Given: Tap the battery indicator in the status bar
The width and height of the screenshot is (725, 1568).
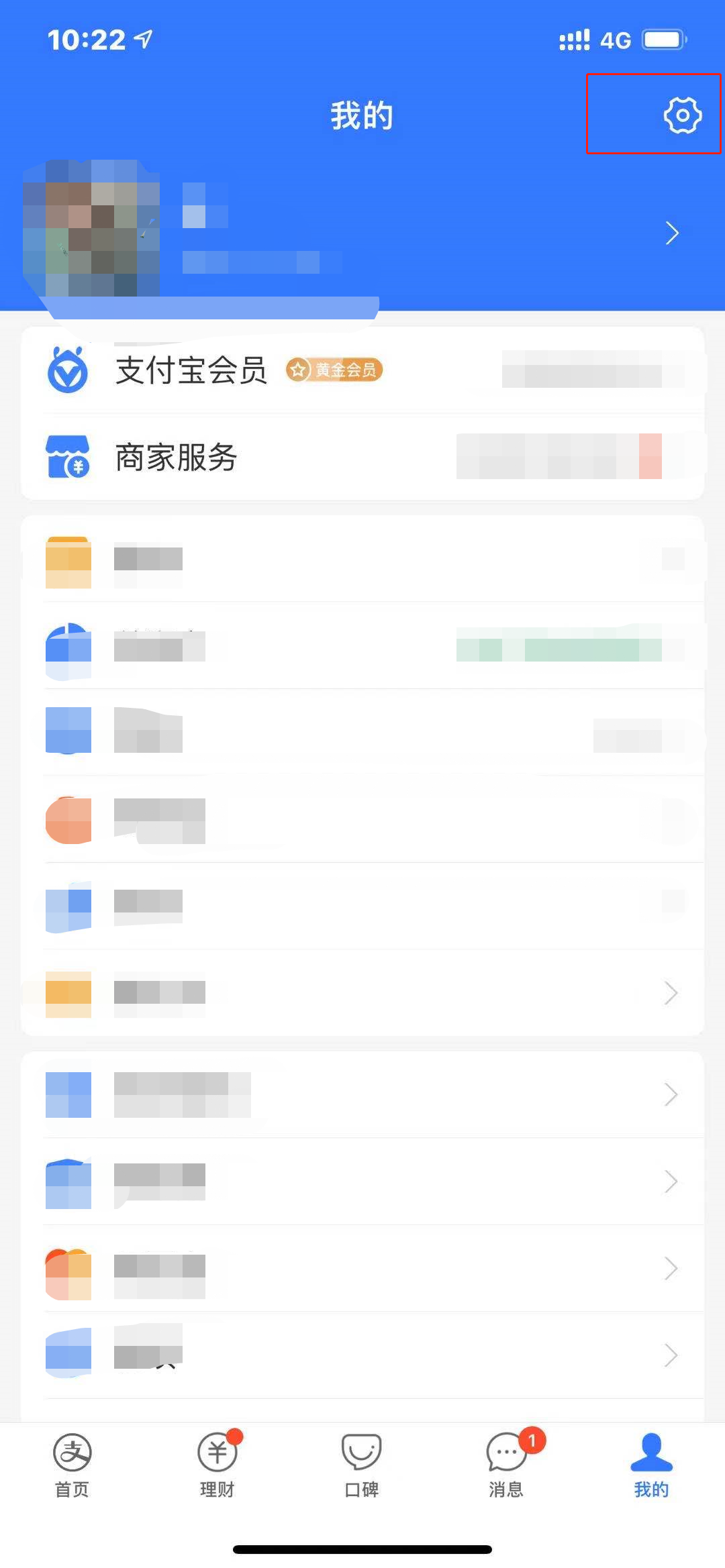Looking at the screenshot, I should coord(663,40).
